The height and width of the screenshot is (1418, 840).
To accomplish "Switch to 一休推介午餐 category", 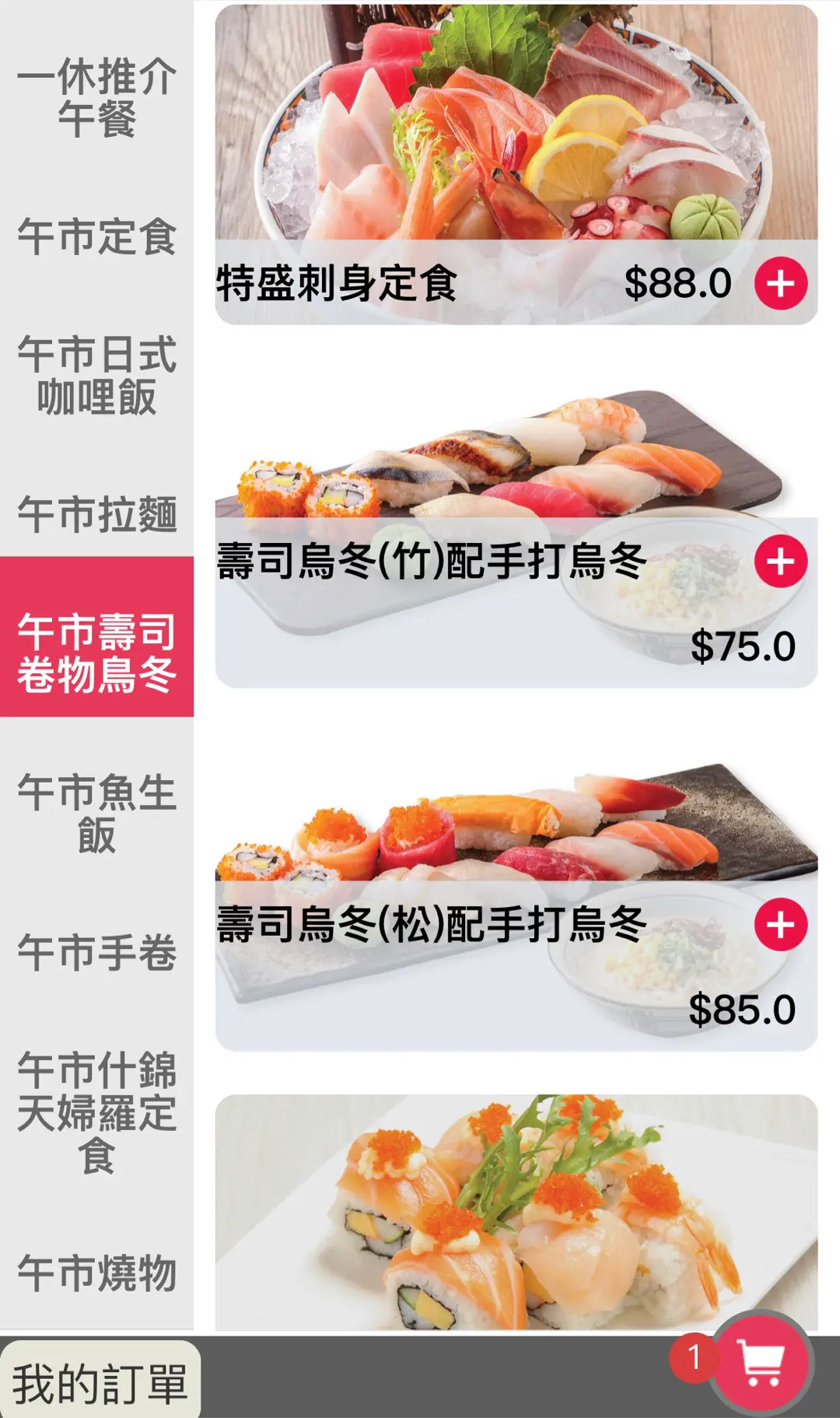I will coord(96,97).
